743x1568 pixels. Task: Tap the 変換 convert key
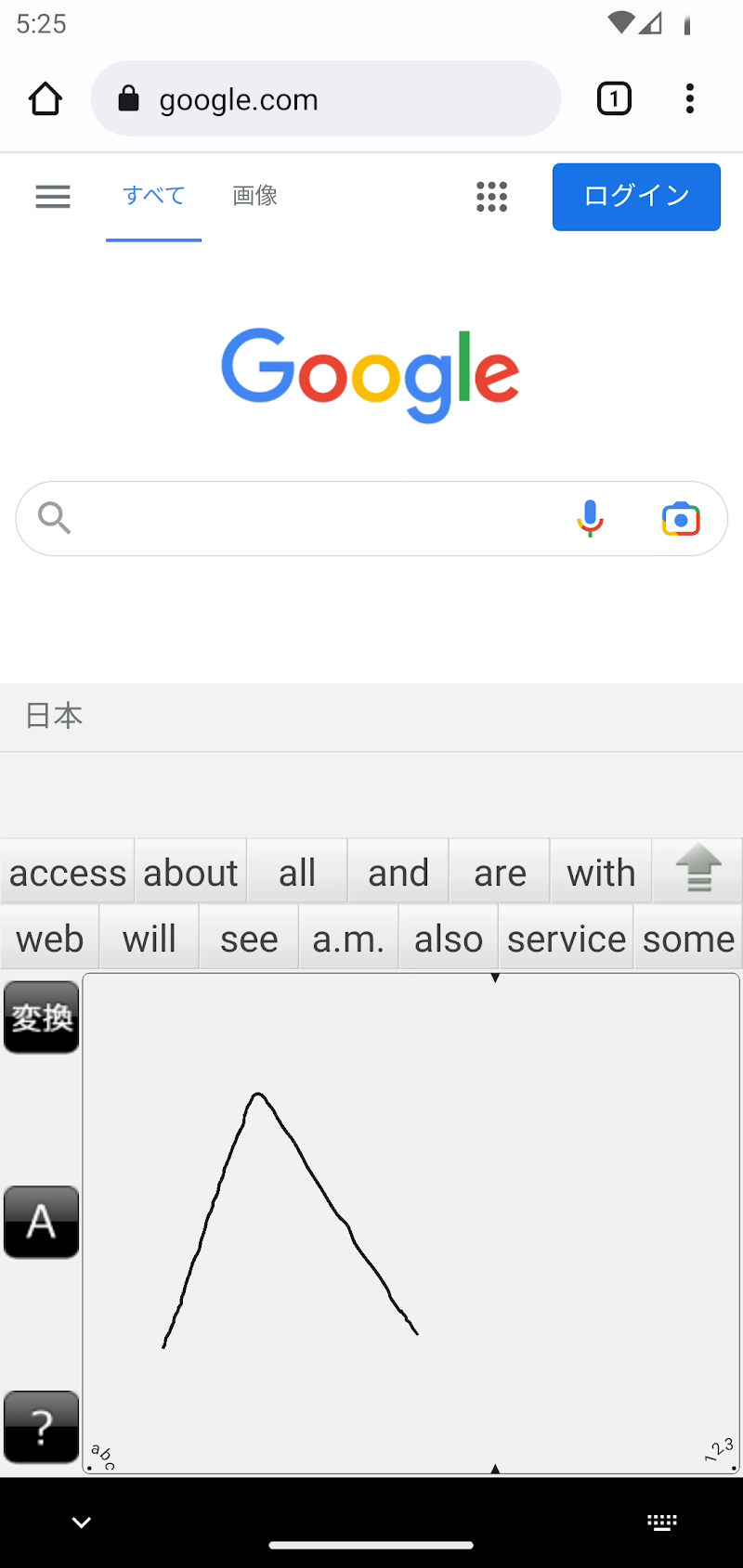coord(42,1017)
